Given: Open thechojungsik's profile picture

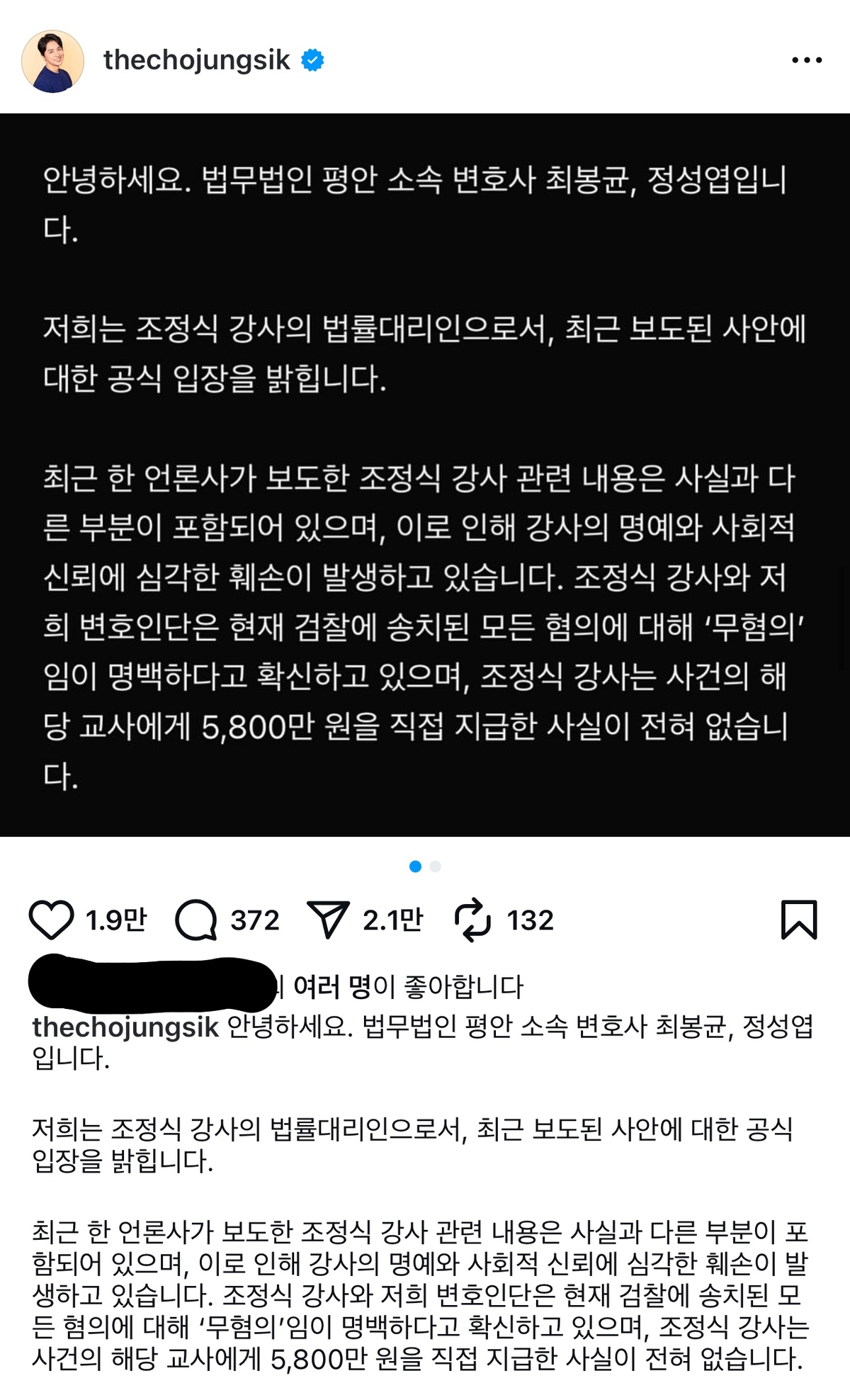Looking at the screenshot, I should pos(53,61).
